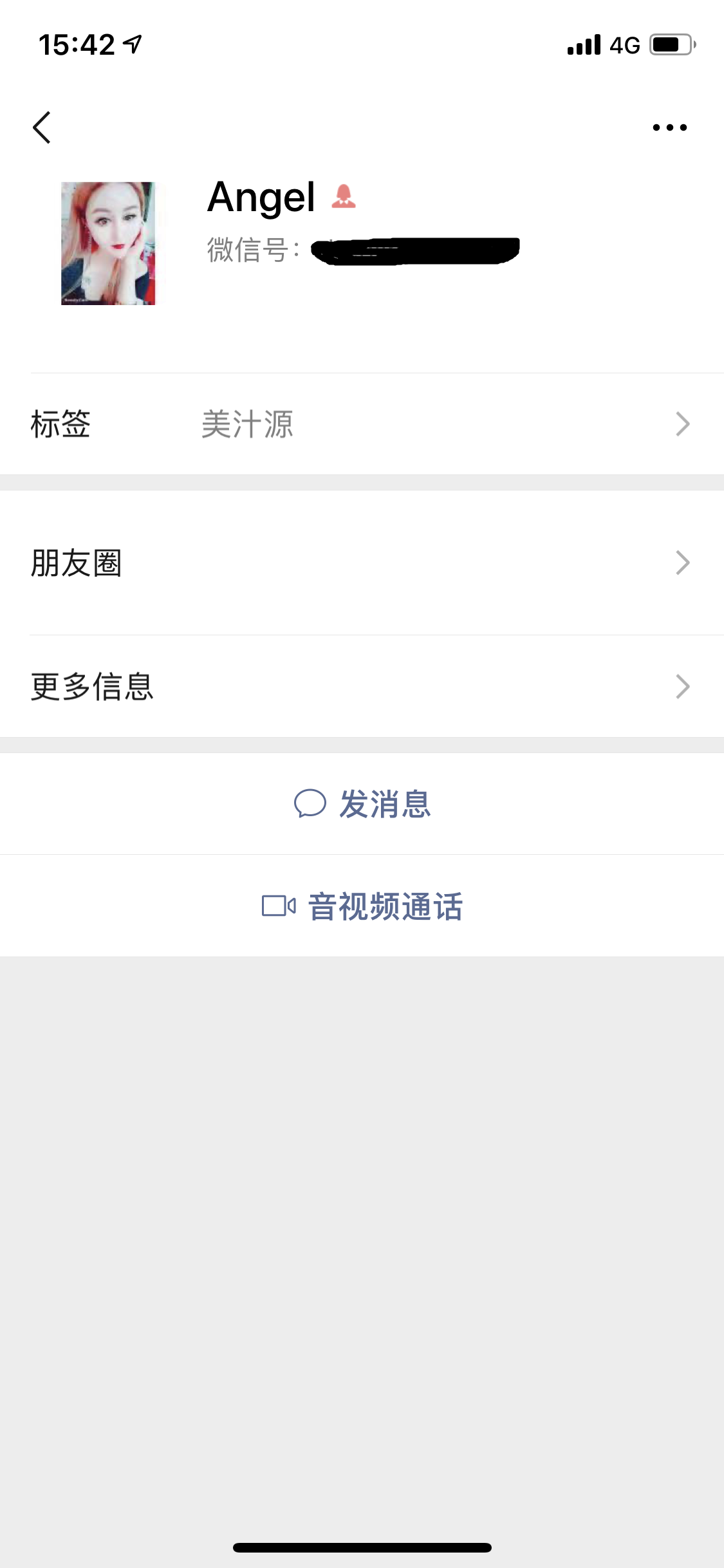This screenshot has height=1568, width=724.
Task: Tap the location arrow in the status bar
Action: point(131,42)
